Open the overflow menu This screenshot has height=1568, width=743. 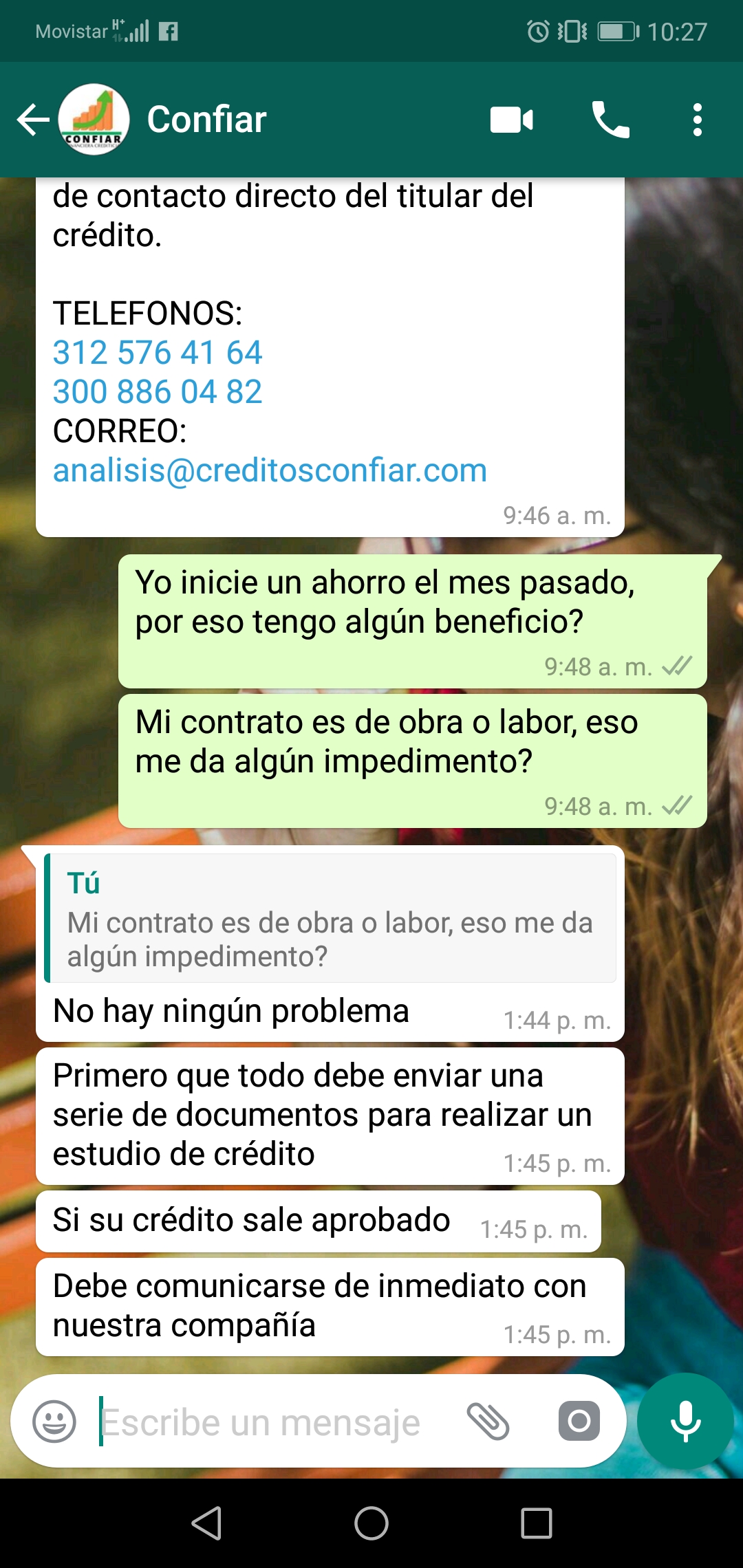coord(698,120)
